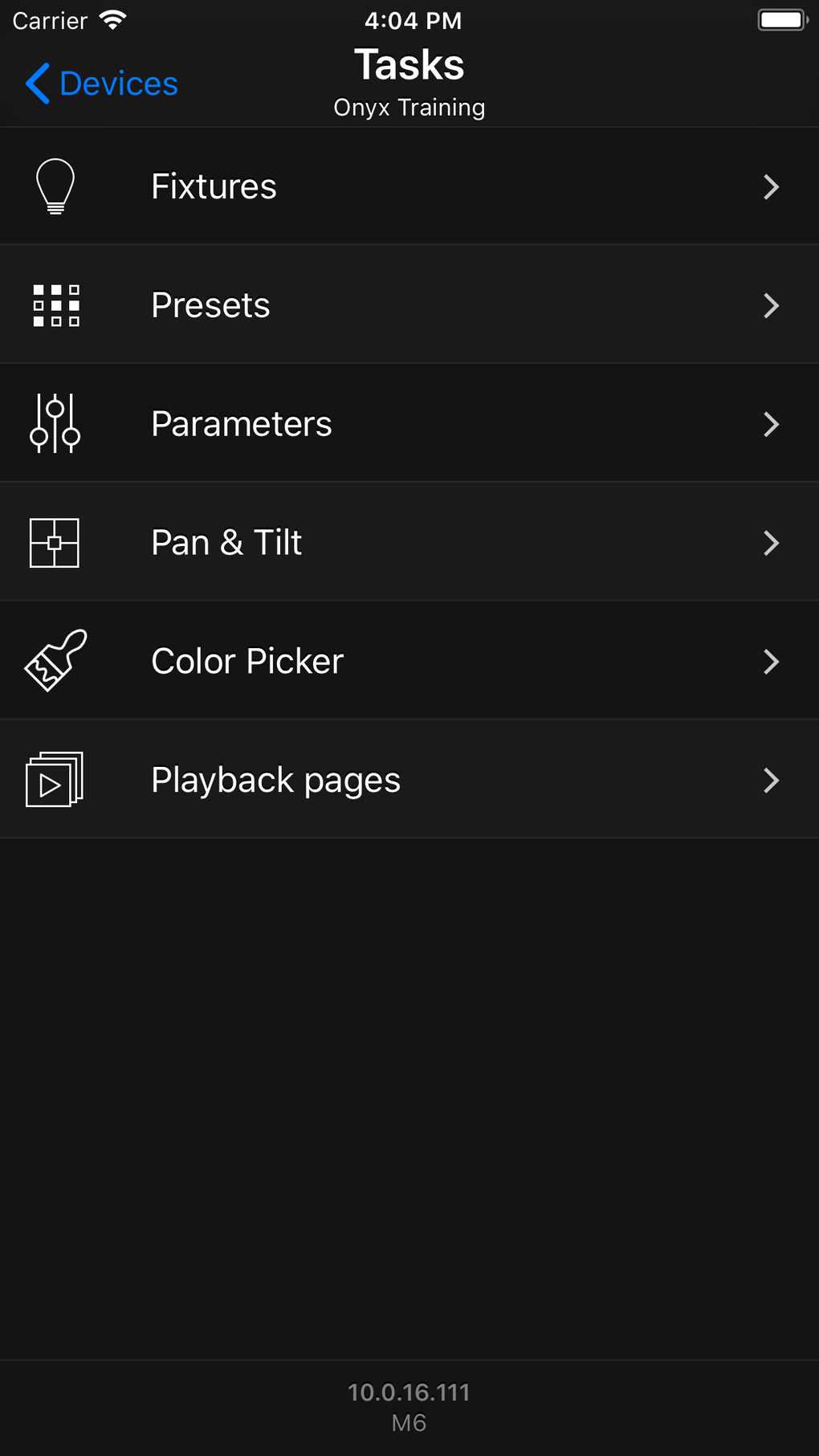Click the Fixtures lightbulb icon
The height and width of the screenshot is (1456, 819).
[x=55, y=186]
